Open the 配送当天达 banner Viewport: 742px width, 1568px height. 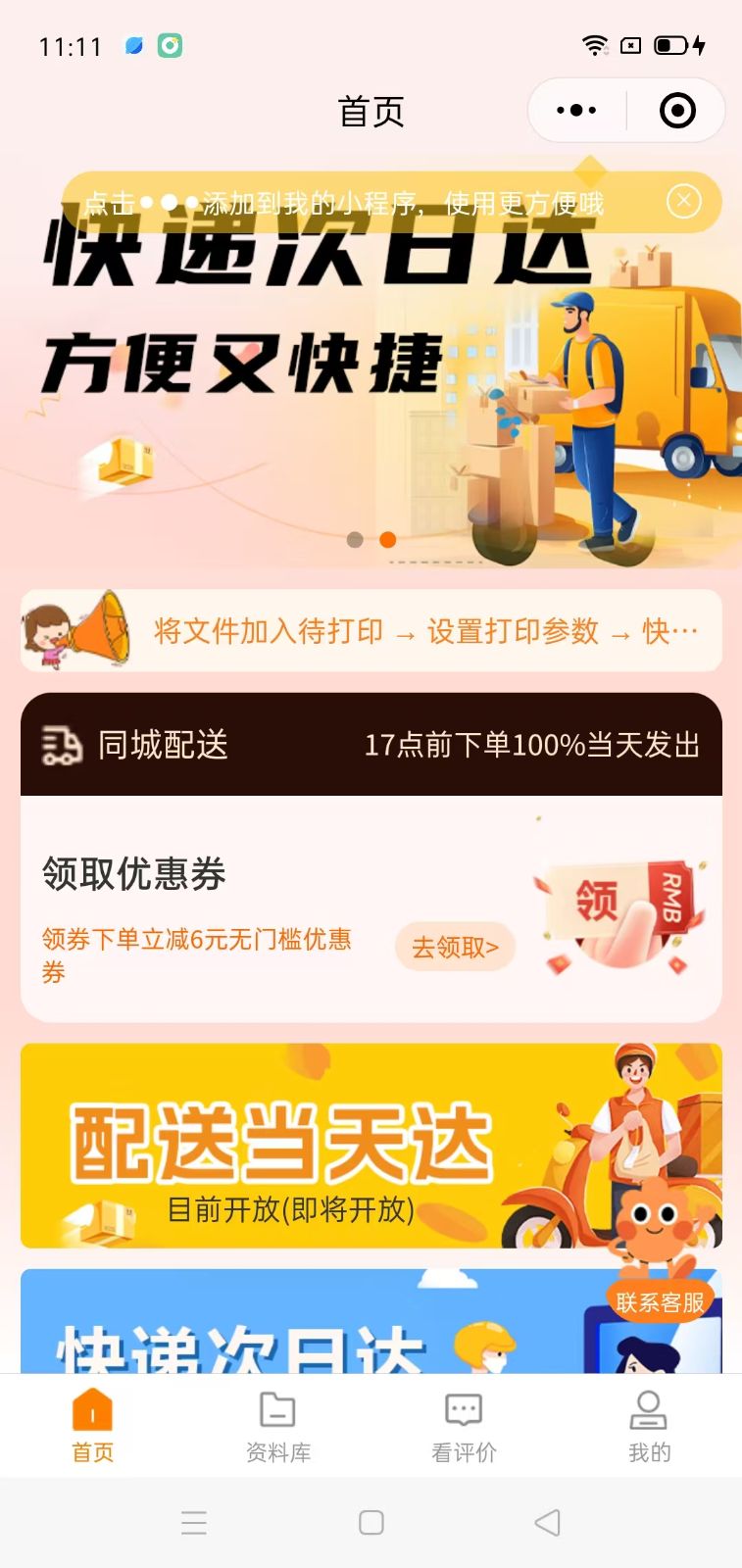[371, 1146]
